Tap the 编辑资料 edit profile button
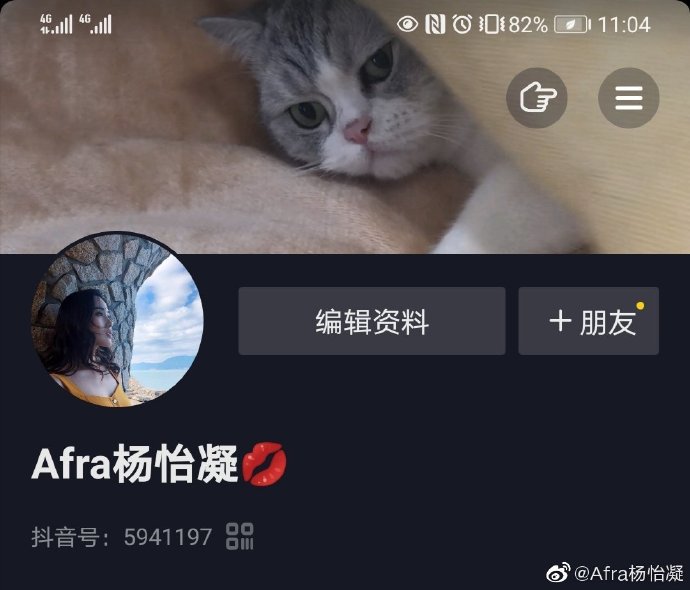The image size is (690, 590). click(x=372, y=321)
